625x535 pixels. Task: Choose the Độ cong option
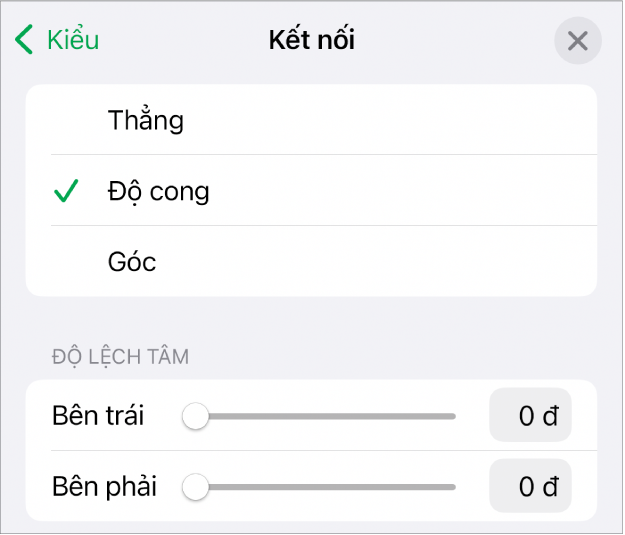pyautogui.click(x=311, y=190)
